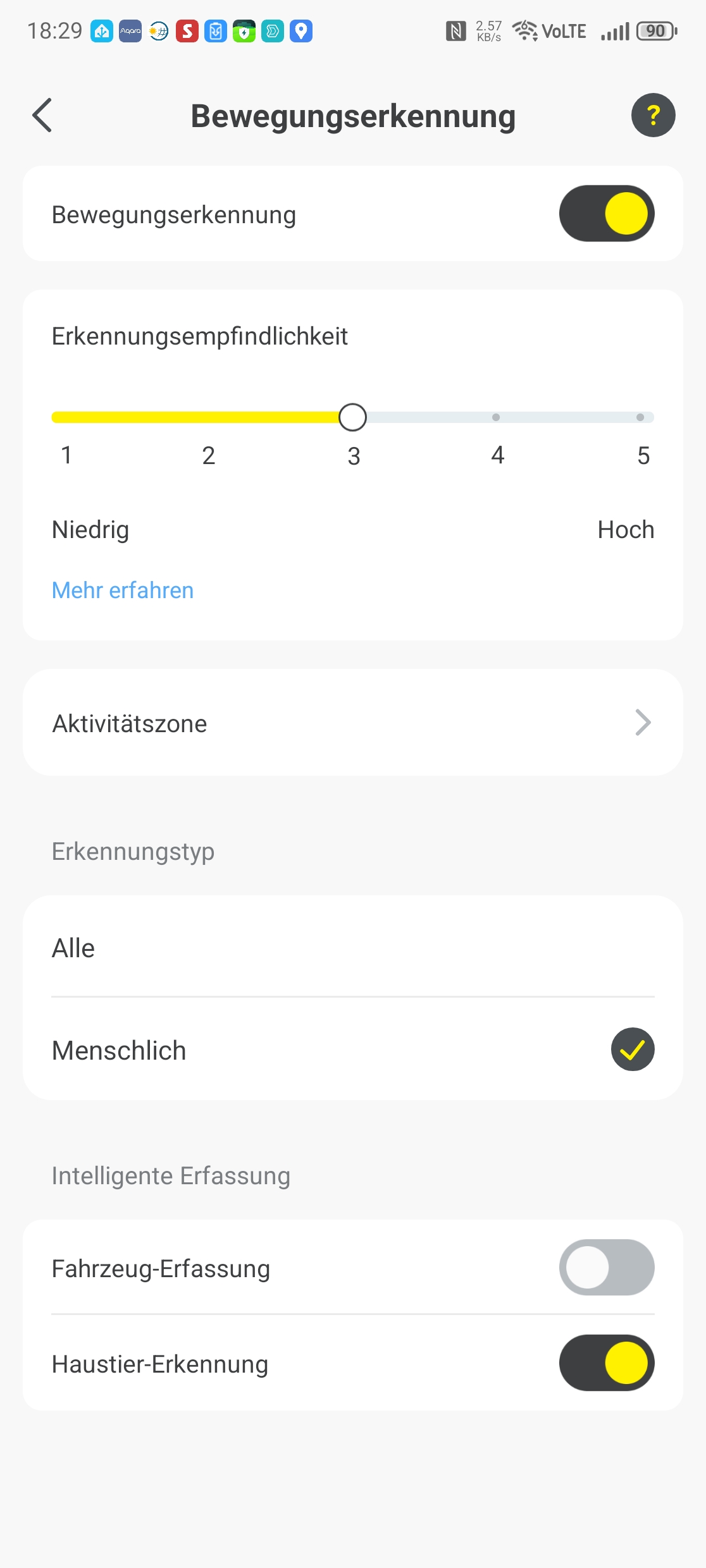Go back from Bewegungserkennung screen
Image resolution: width=706 pixels, height=1568 pixels.
[x=42, y=116]
